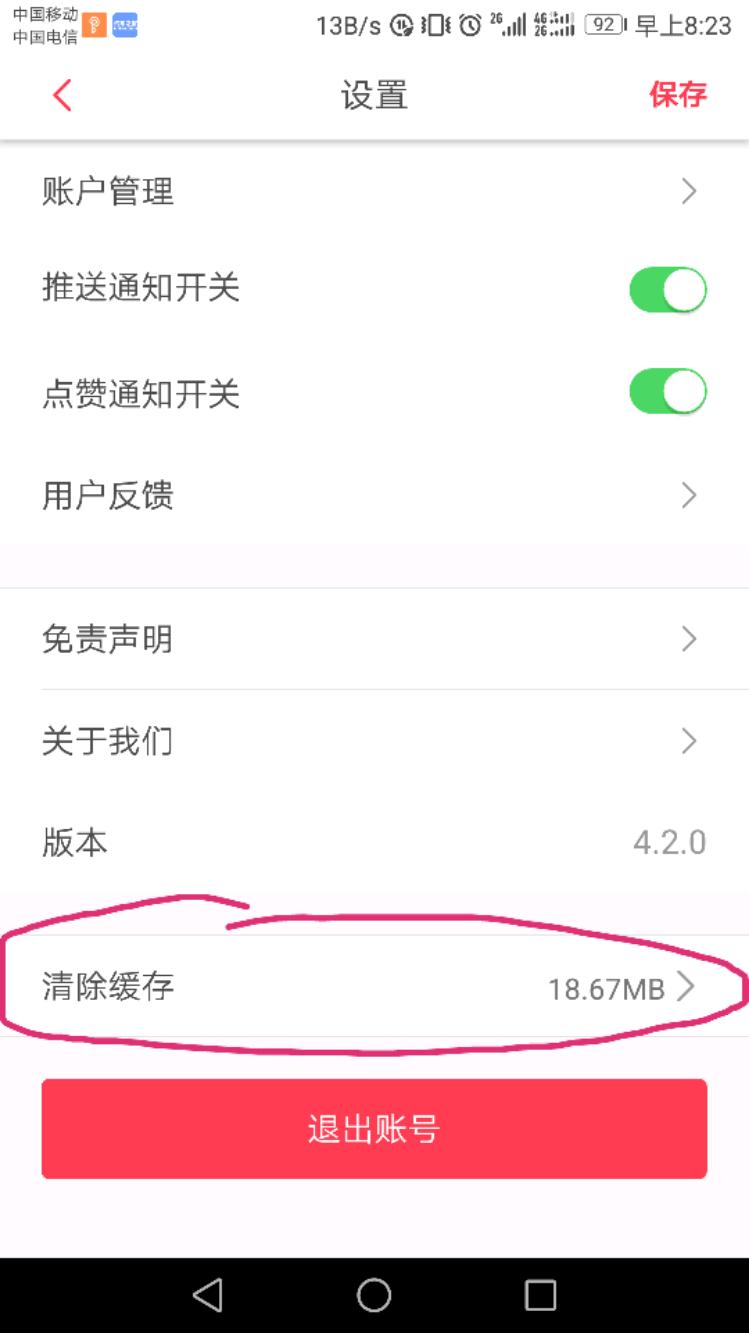Image resolution: width=749 pixels, height=1333 pixels.
Task: Tap the 退出账号 logout button
Action: pos(374,1129)
